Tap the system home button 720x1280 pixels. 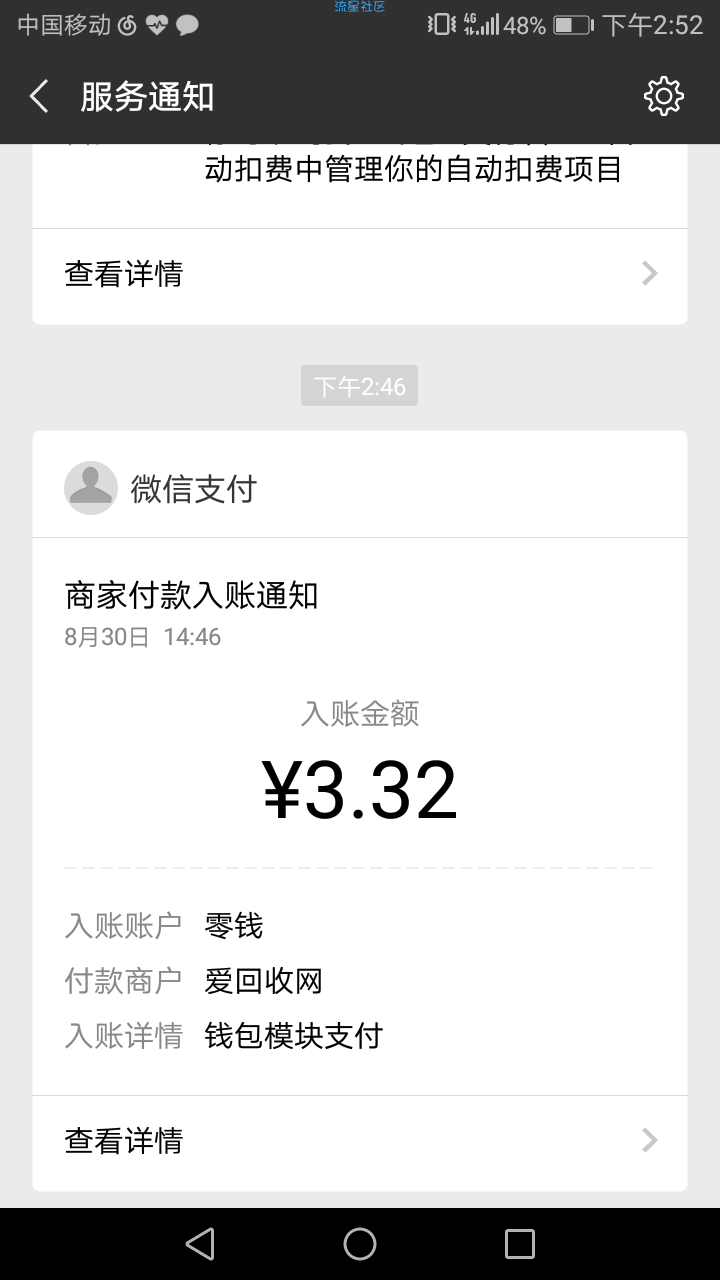pos(360,1244)
